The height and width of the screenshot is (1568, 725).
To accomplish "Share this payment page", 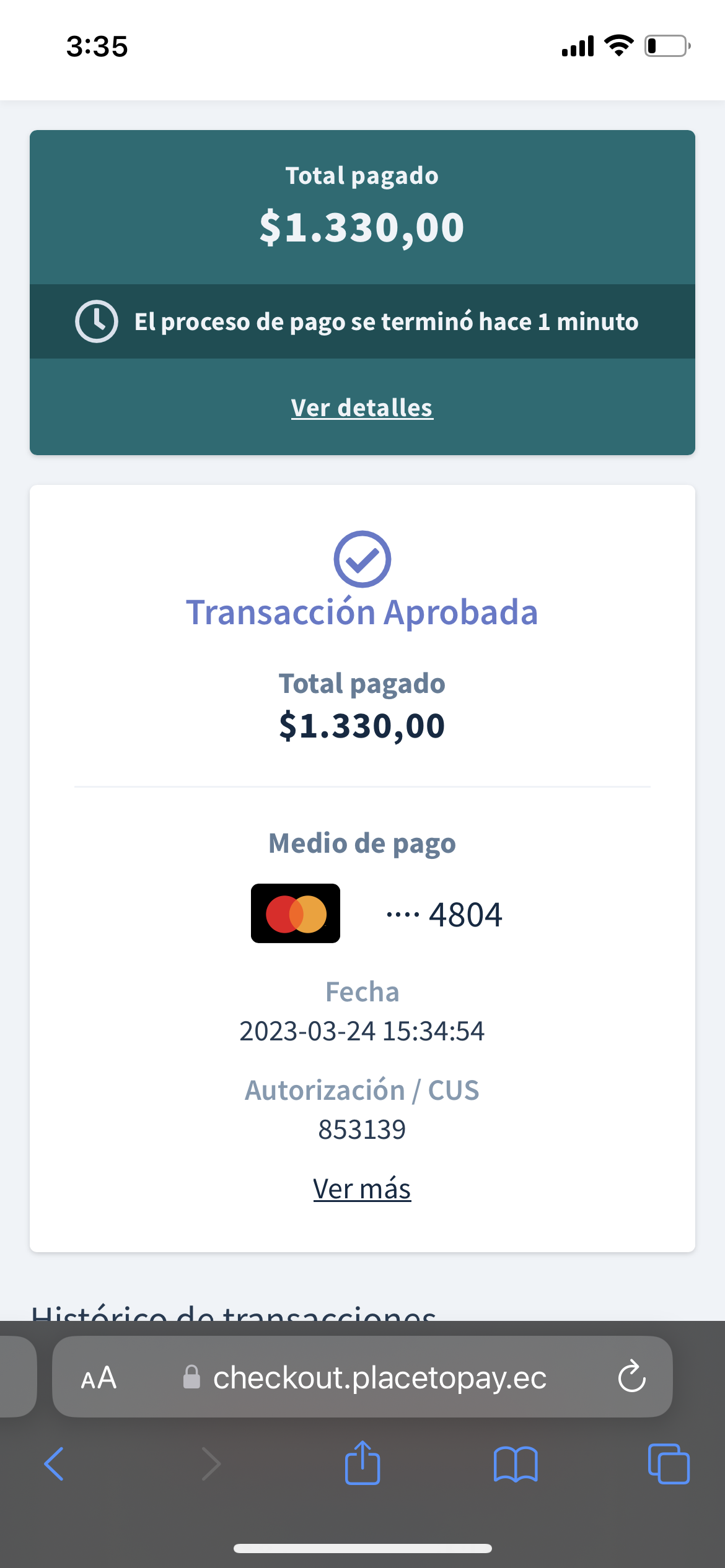I will tap(362, 1463).
